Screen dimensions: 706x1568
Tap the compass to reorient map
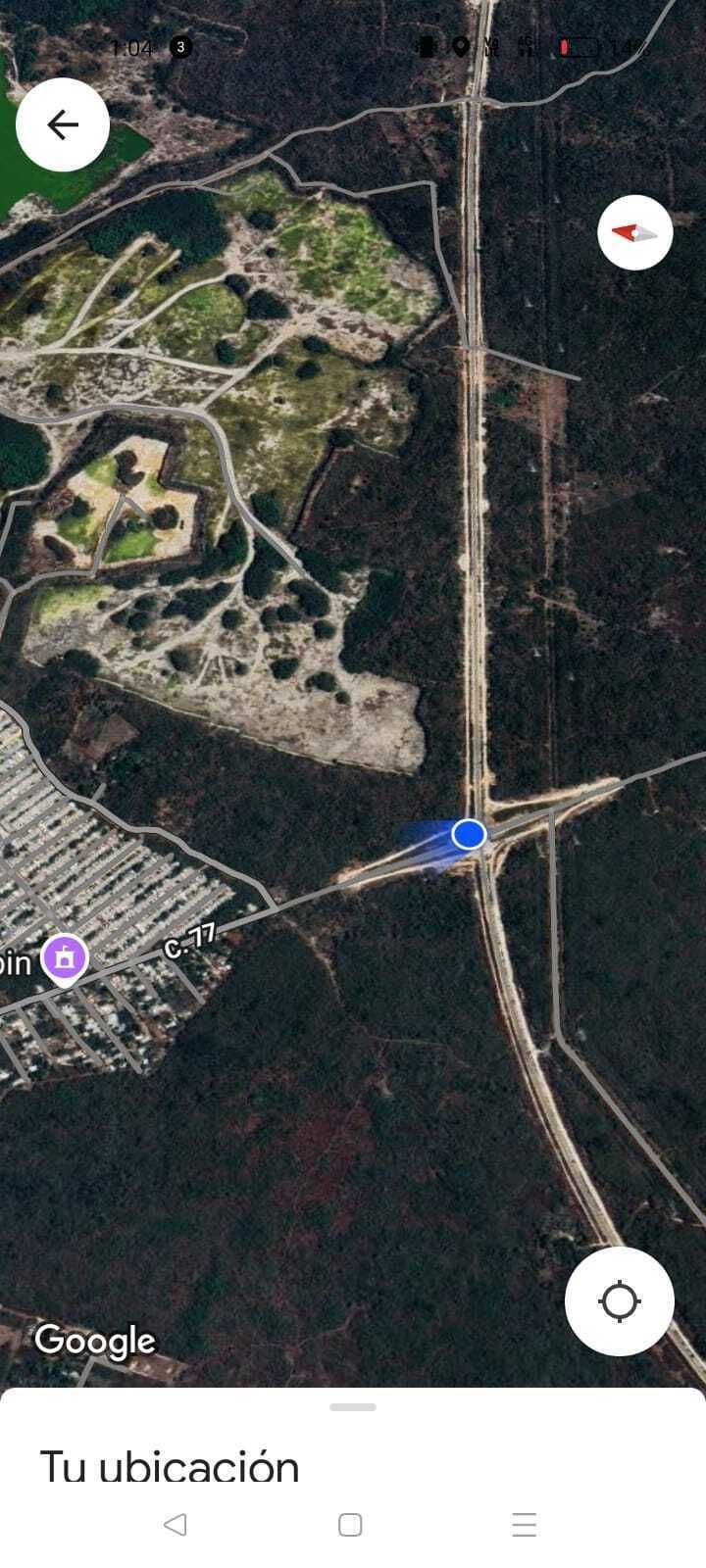coord(634,232)
